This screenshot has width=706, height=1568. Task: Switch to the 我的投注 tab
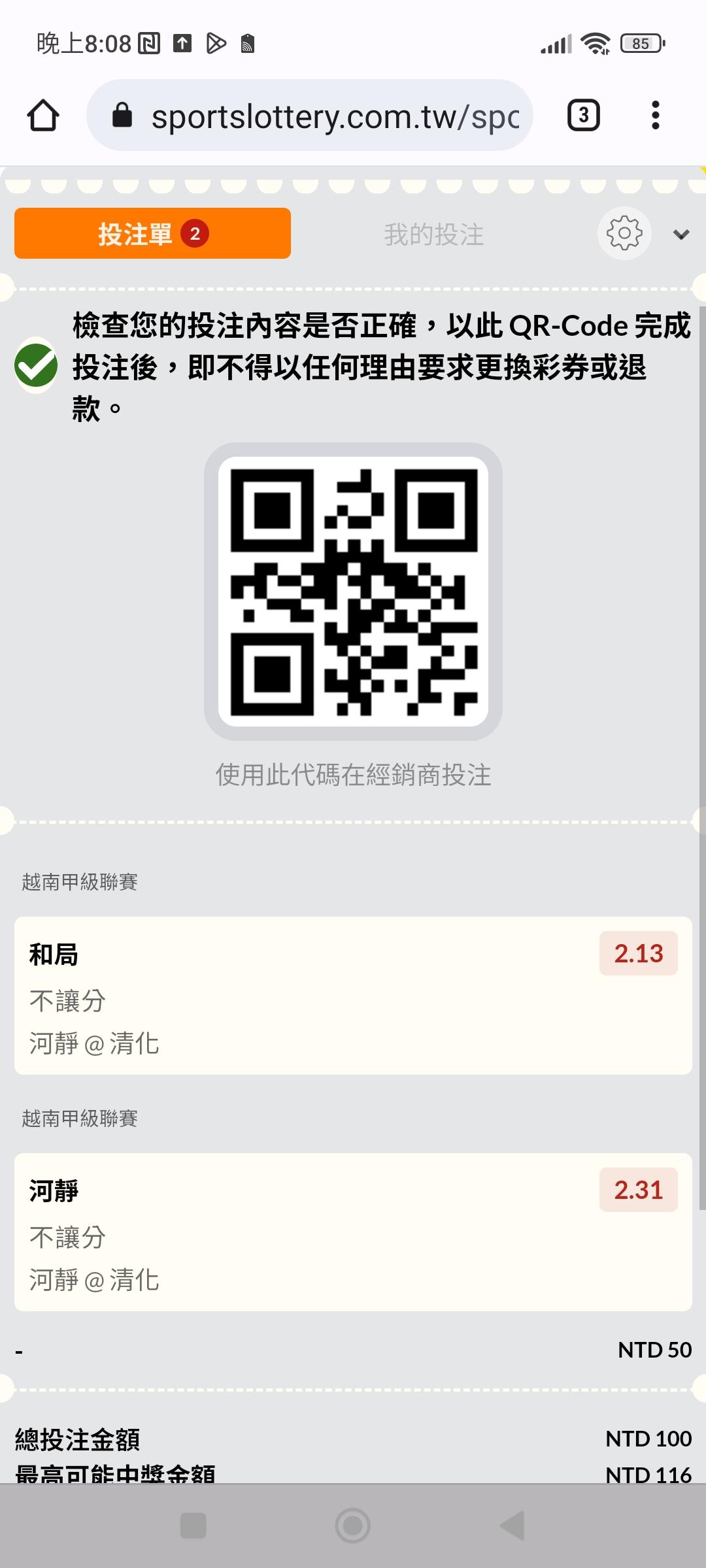[x=433, y=234]
